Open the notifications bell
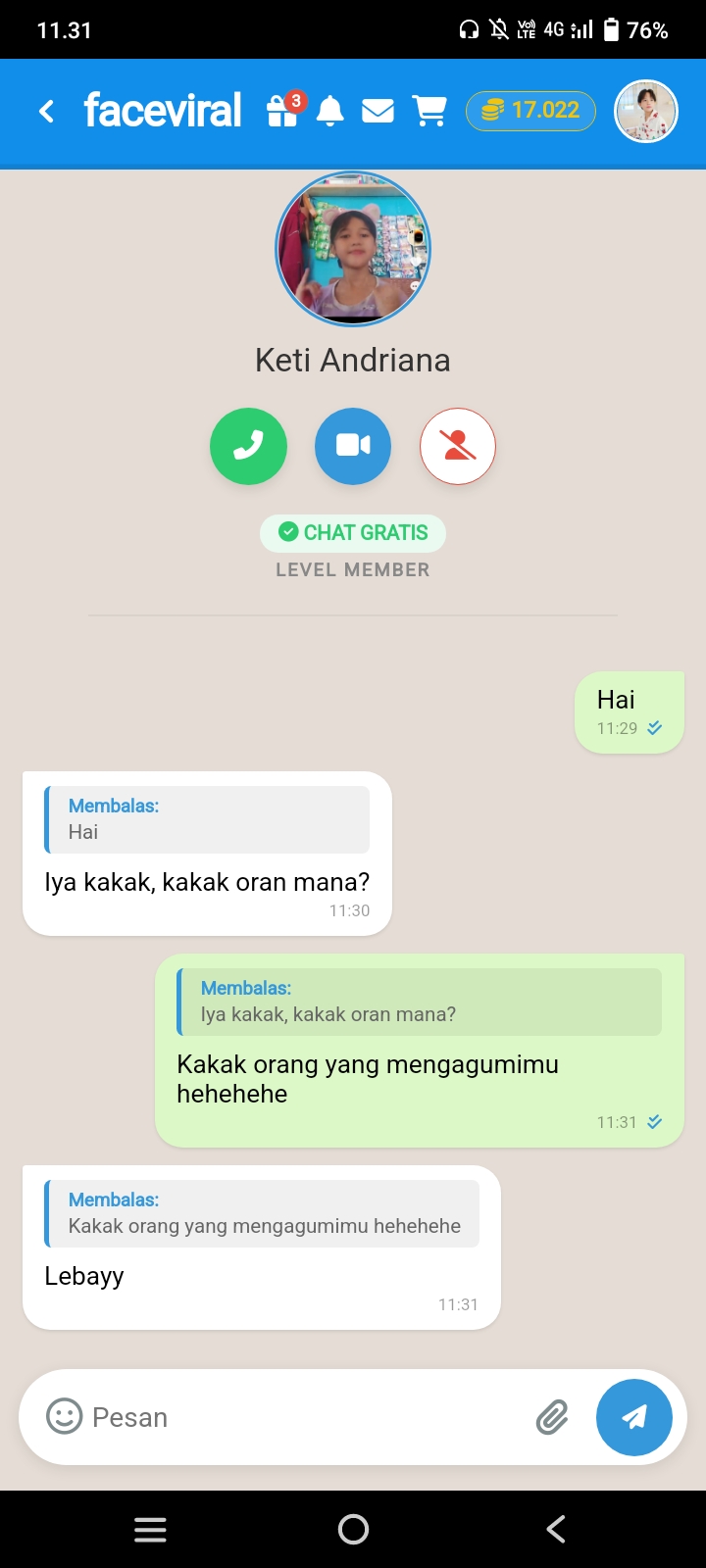This screenshot has height=1568, width=706. [330, 112]
